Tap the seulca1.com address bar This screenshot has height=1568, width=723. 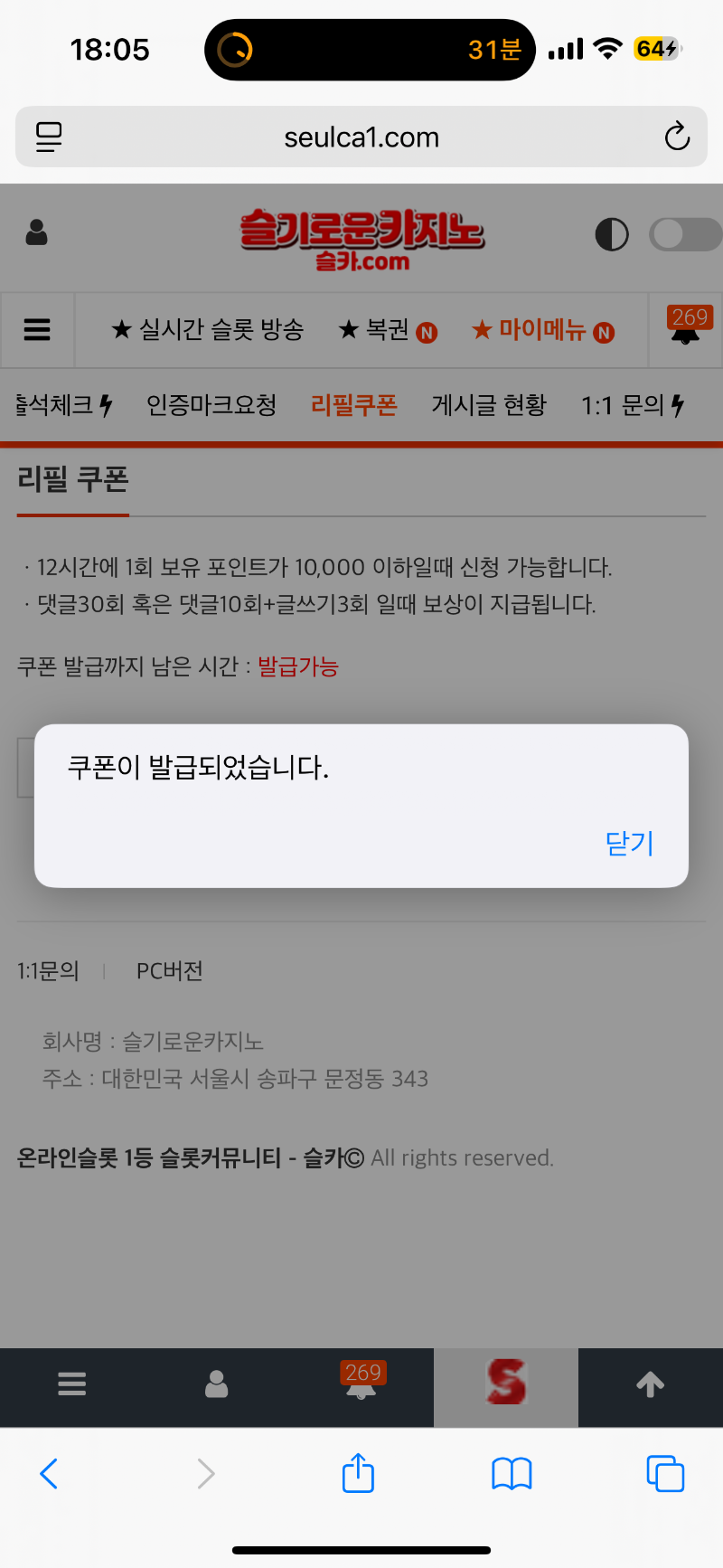click(x=361, y=137)
